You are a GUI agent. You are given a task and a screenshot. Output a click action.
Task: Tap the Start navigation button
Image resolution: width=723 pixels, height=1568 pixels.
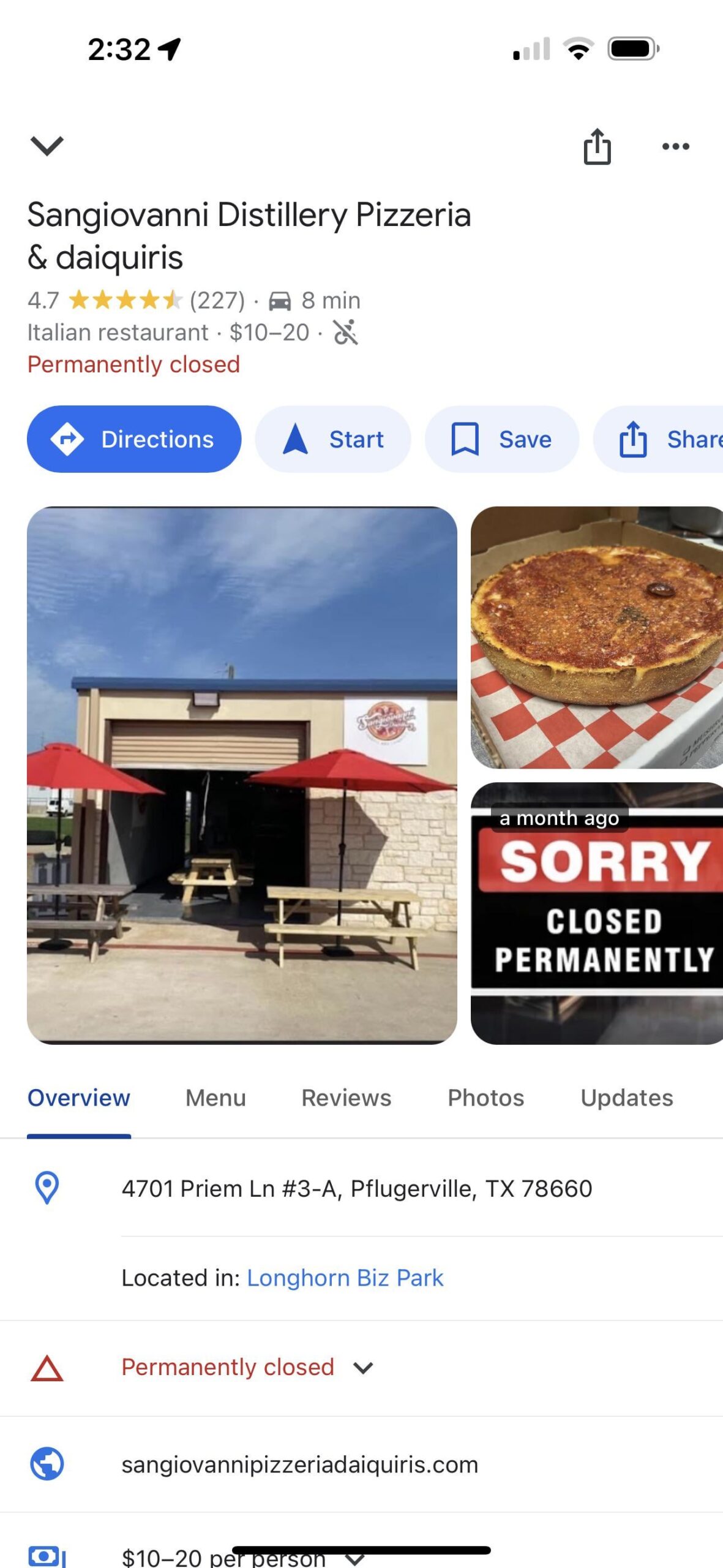(333, 439)
